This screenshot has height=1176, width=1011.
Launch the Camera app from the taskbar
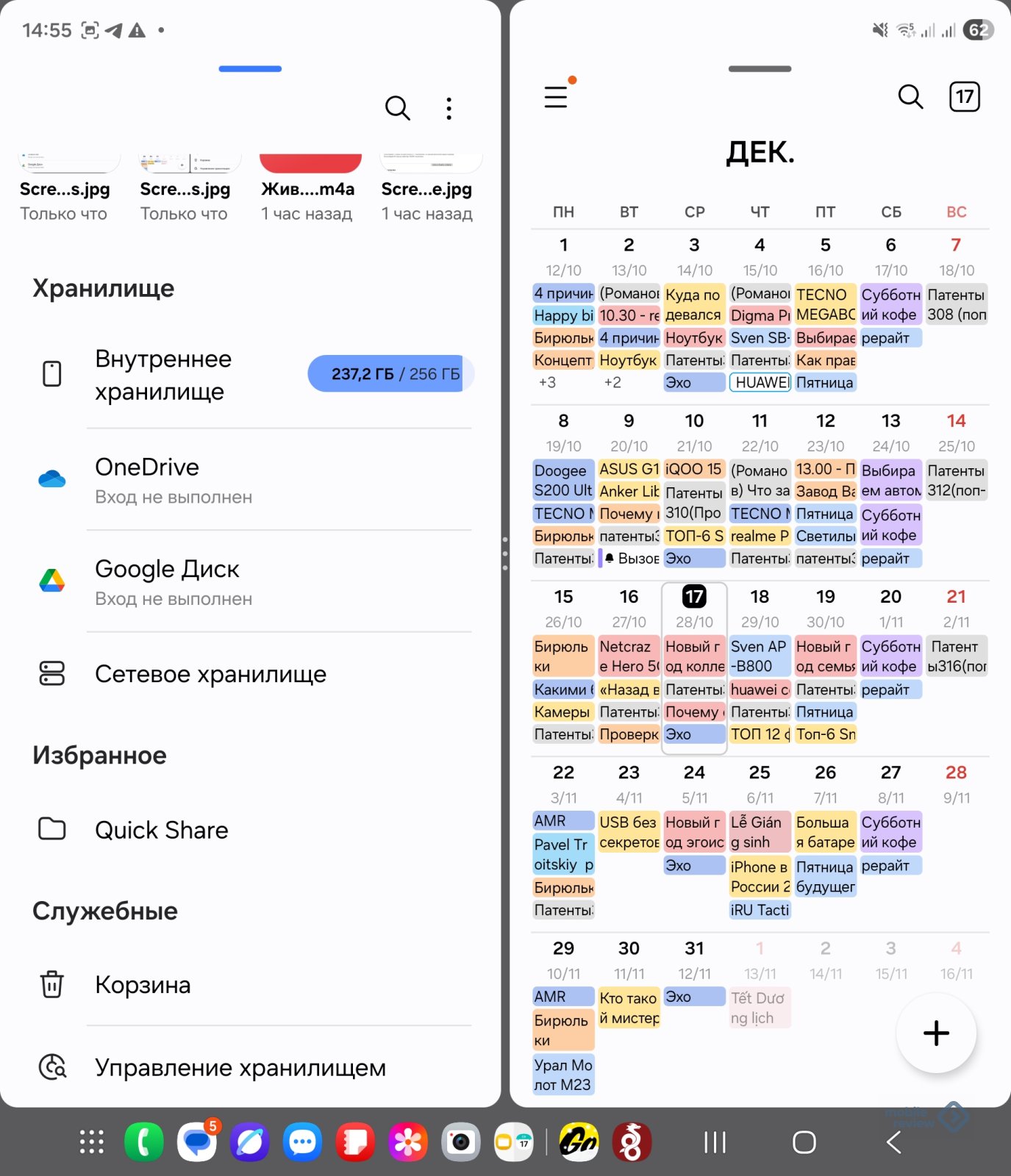coord(460,1141)
